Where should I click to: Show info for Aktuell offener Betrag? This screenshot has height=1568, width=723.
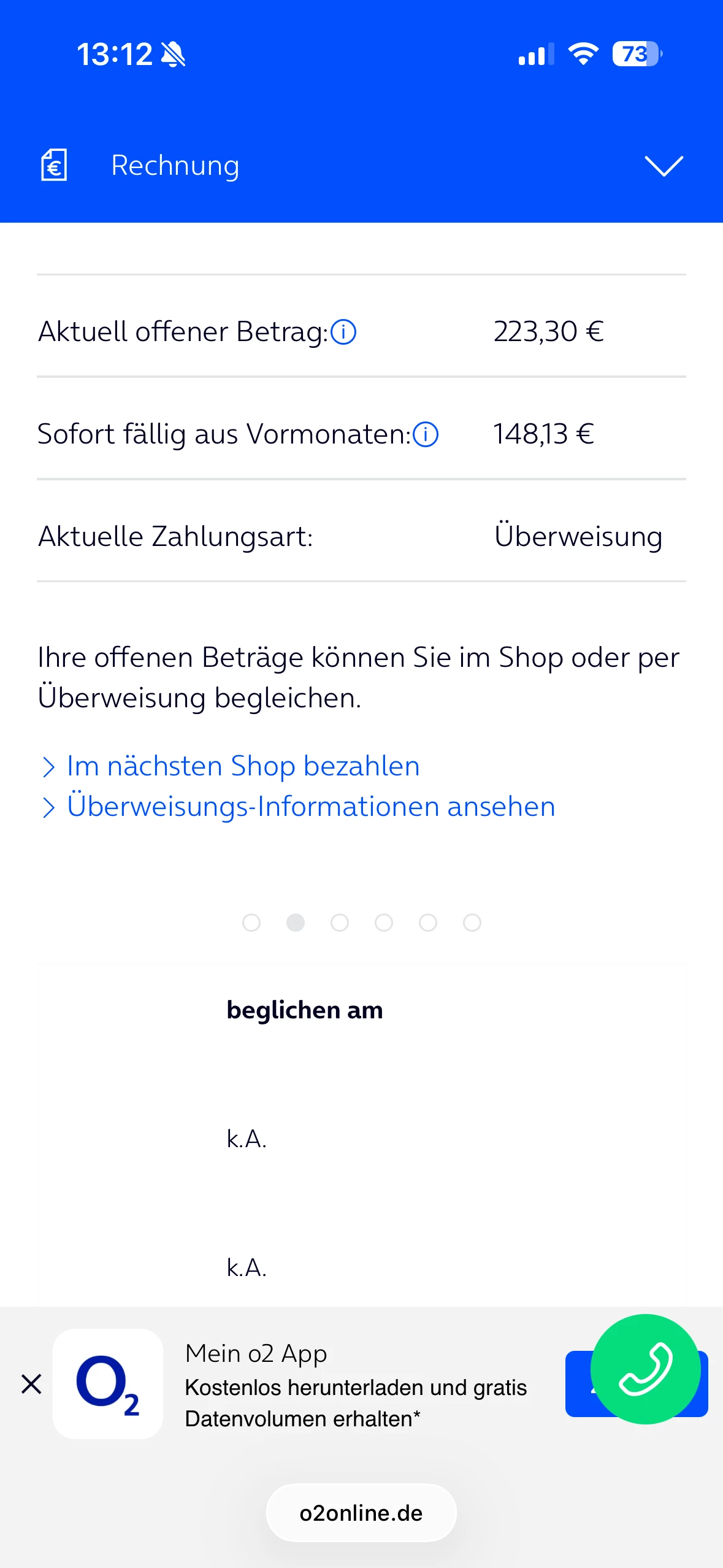click(x=343, y=332)
